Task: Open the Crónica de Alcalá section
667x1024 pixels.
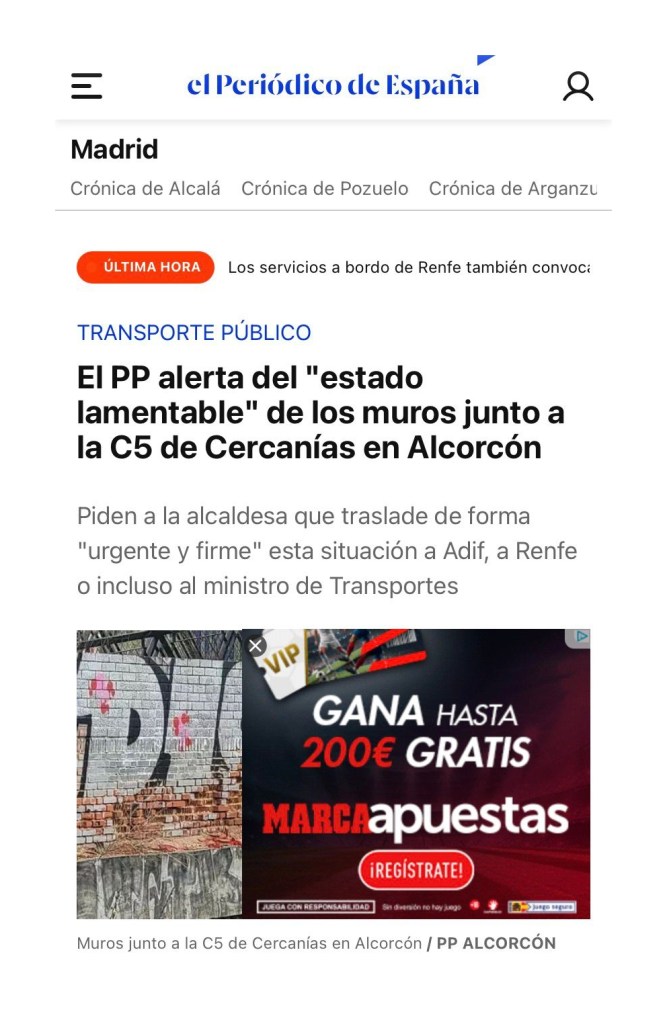Action: tap(145, 188)
